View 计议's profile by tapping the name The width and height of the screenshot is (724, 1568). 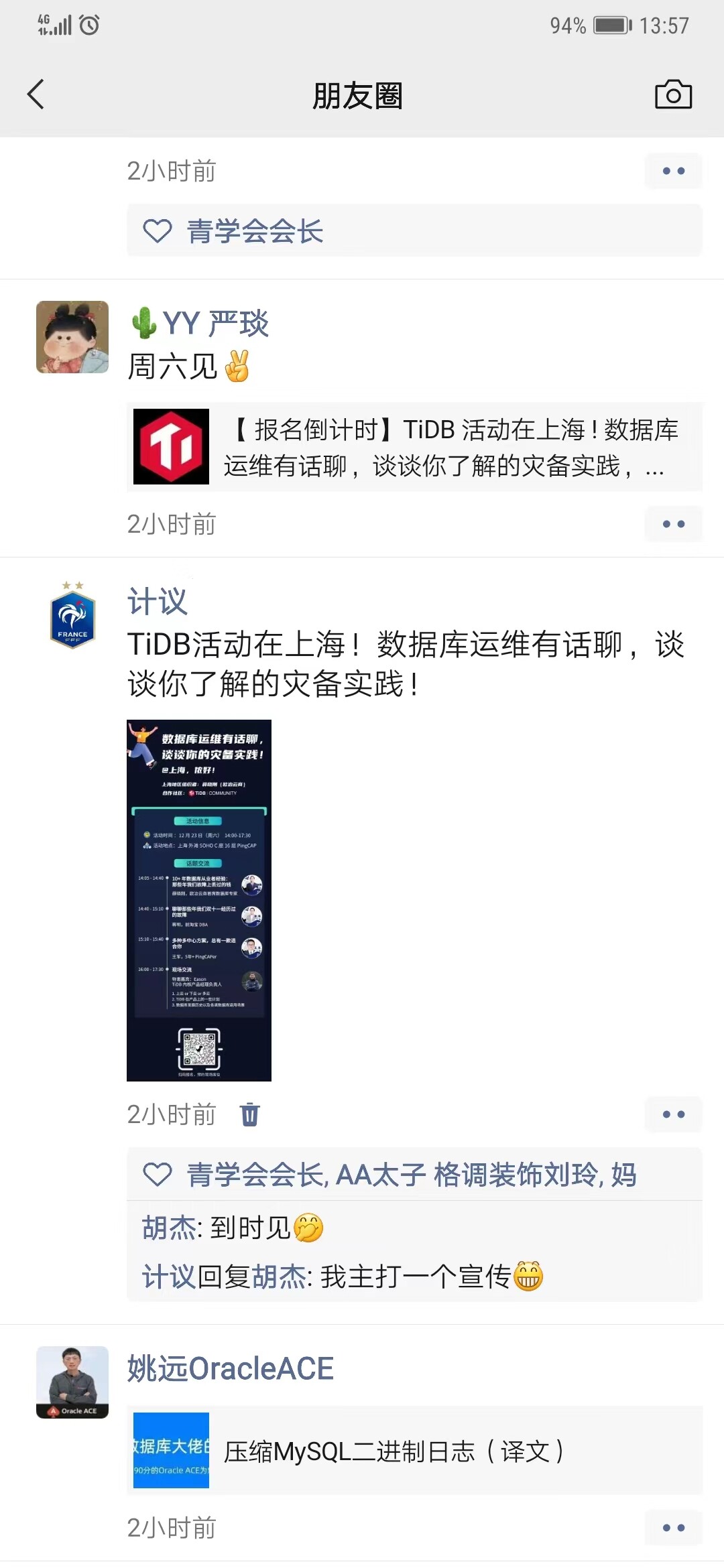click(x=158, y=601)
